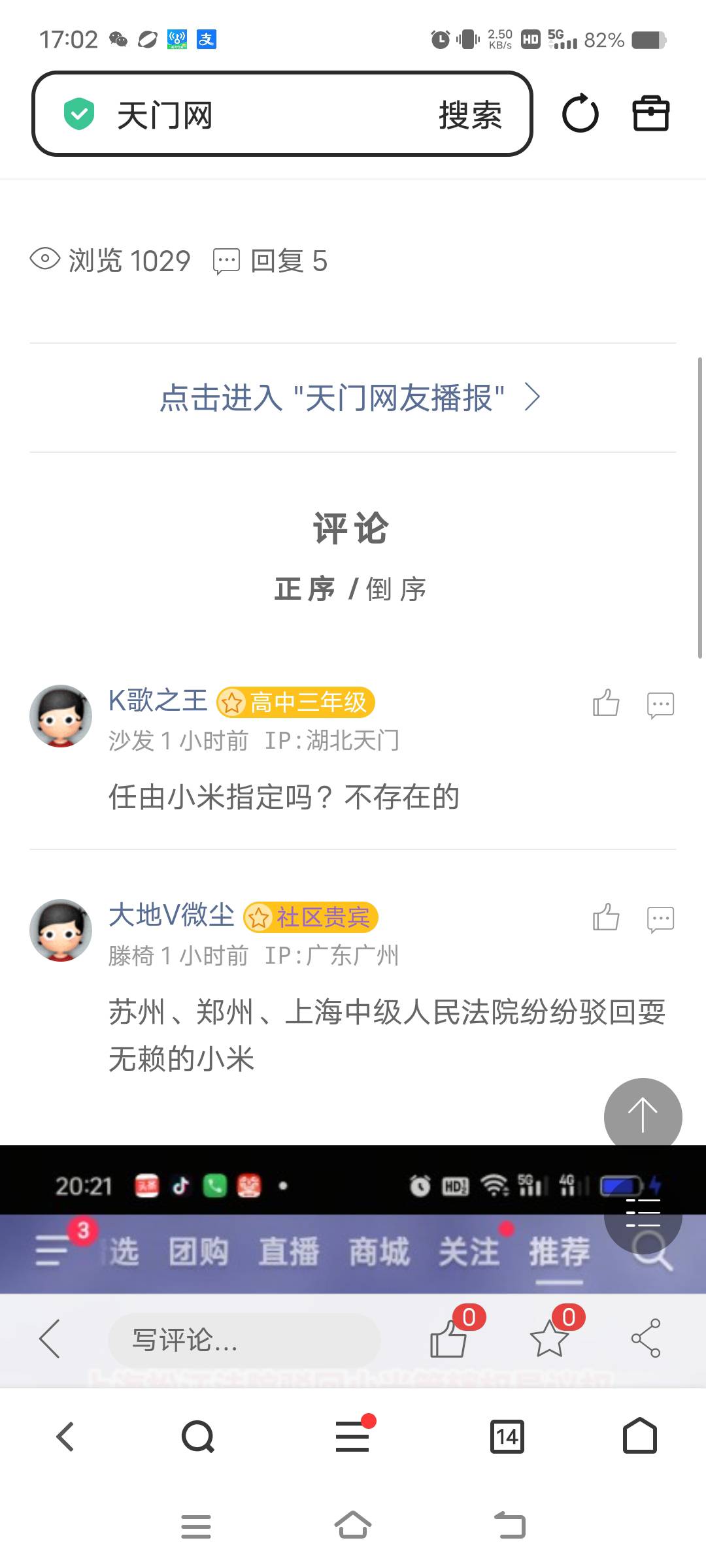Tap the 搜索 button
706x1568 pixels.
(470, 115)
